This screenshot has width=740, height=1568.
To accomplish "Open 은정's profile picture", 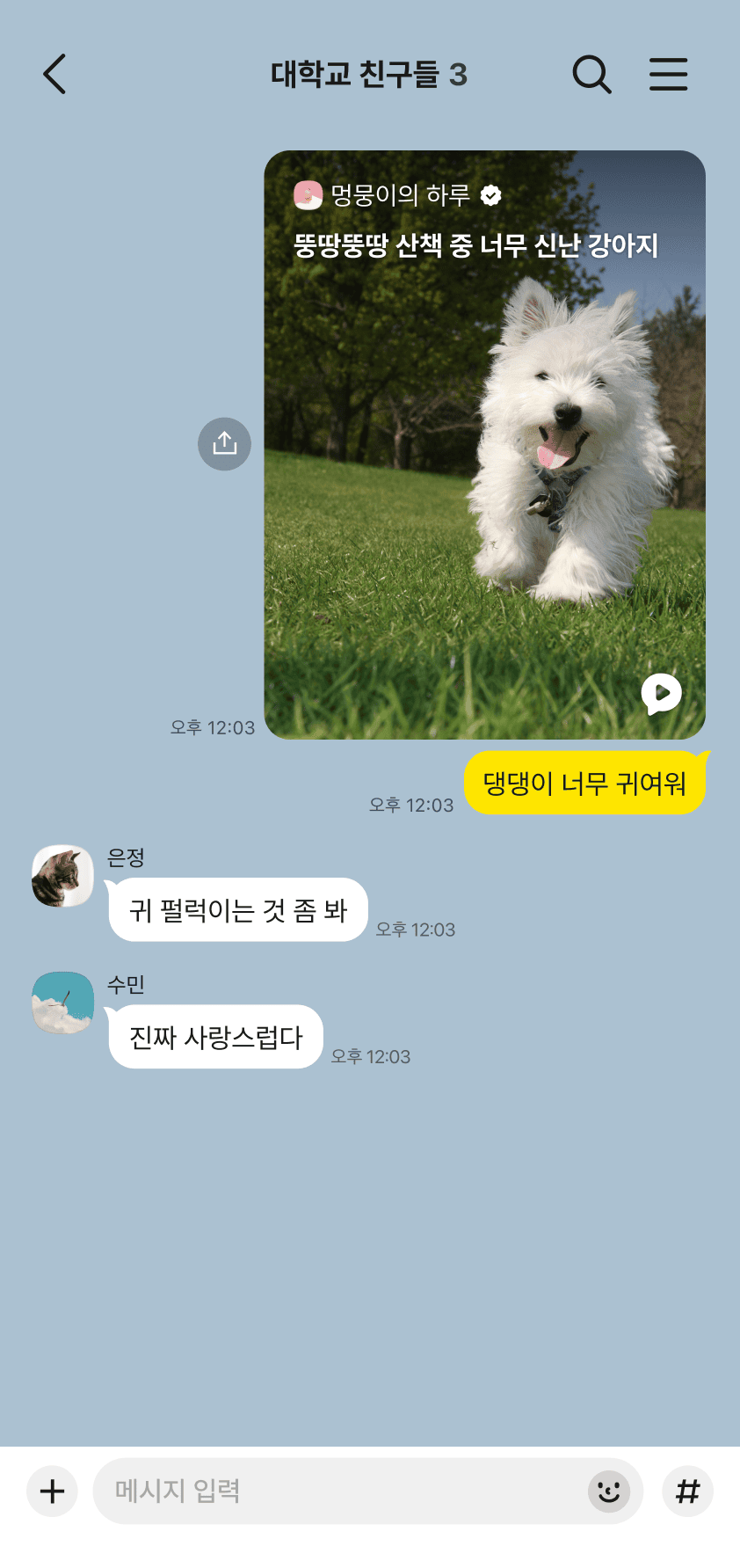I will pyautogui.click(x=62, y=877).
